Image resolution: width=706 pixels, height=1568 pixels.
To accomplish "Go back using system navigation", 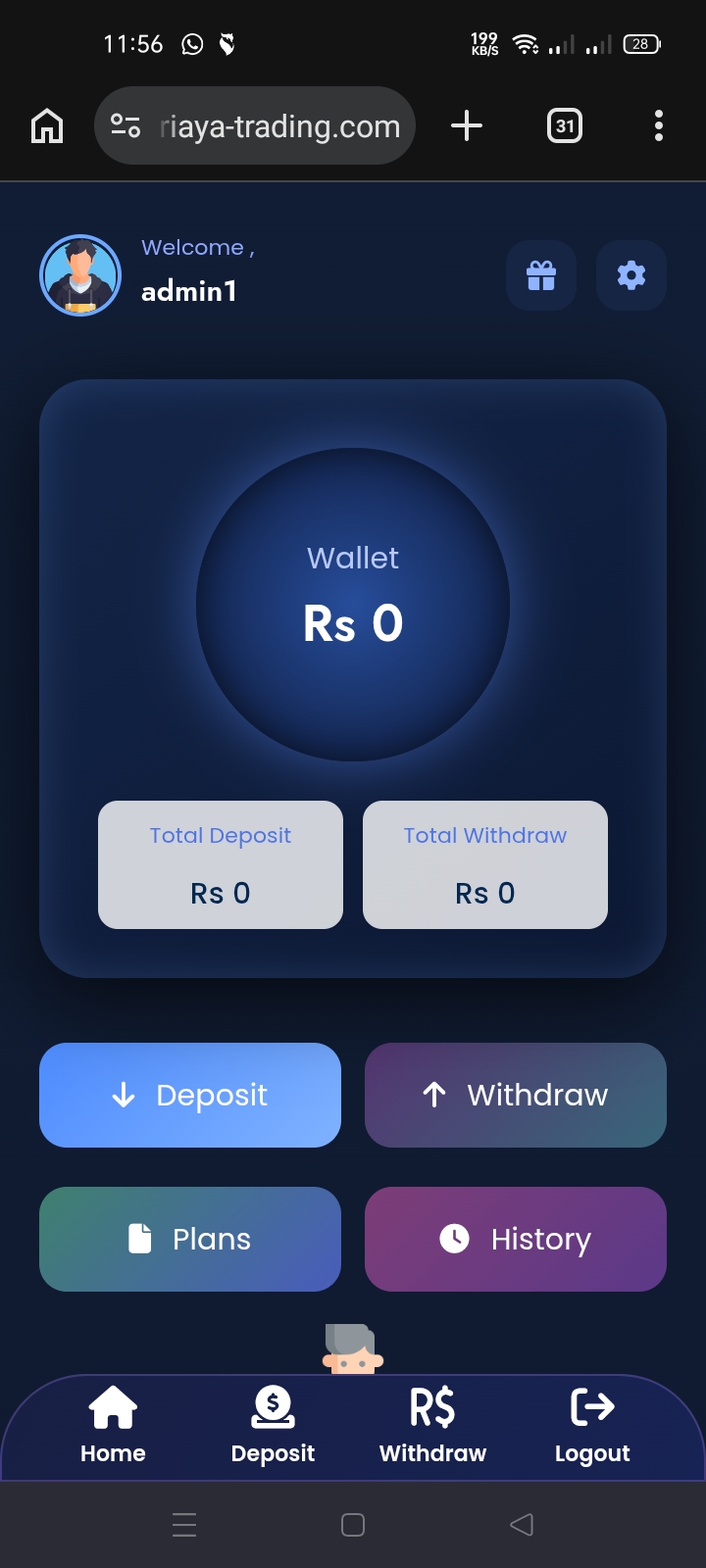I will click(x=522, y=1524).
